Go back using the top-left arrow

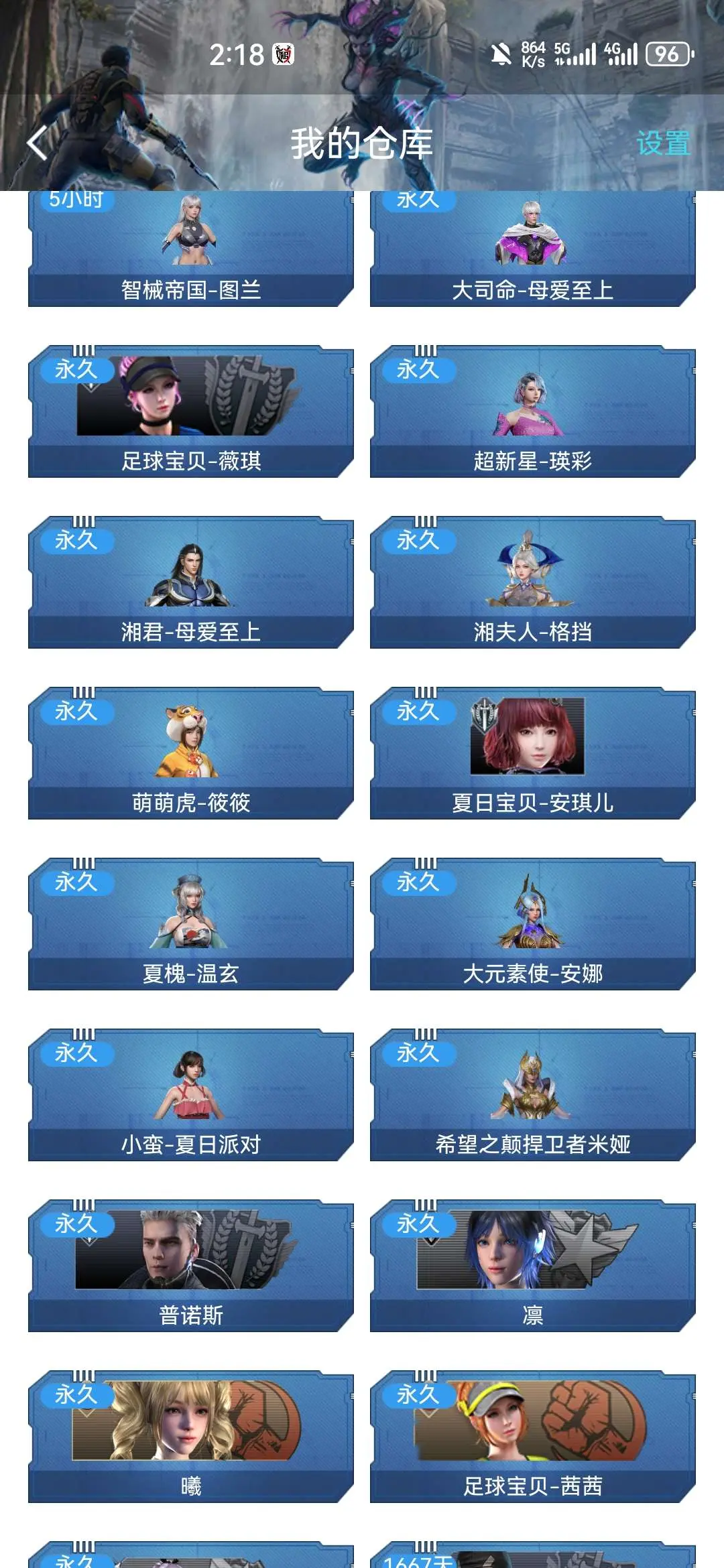(38, 143)
